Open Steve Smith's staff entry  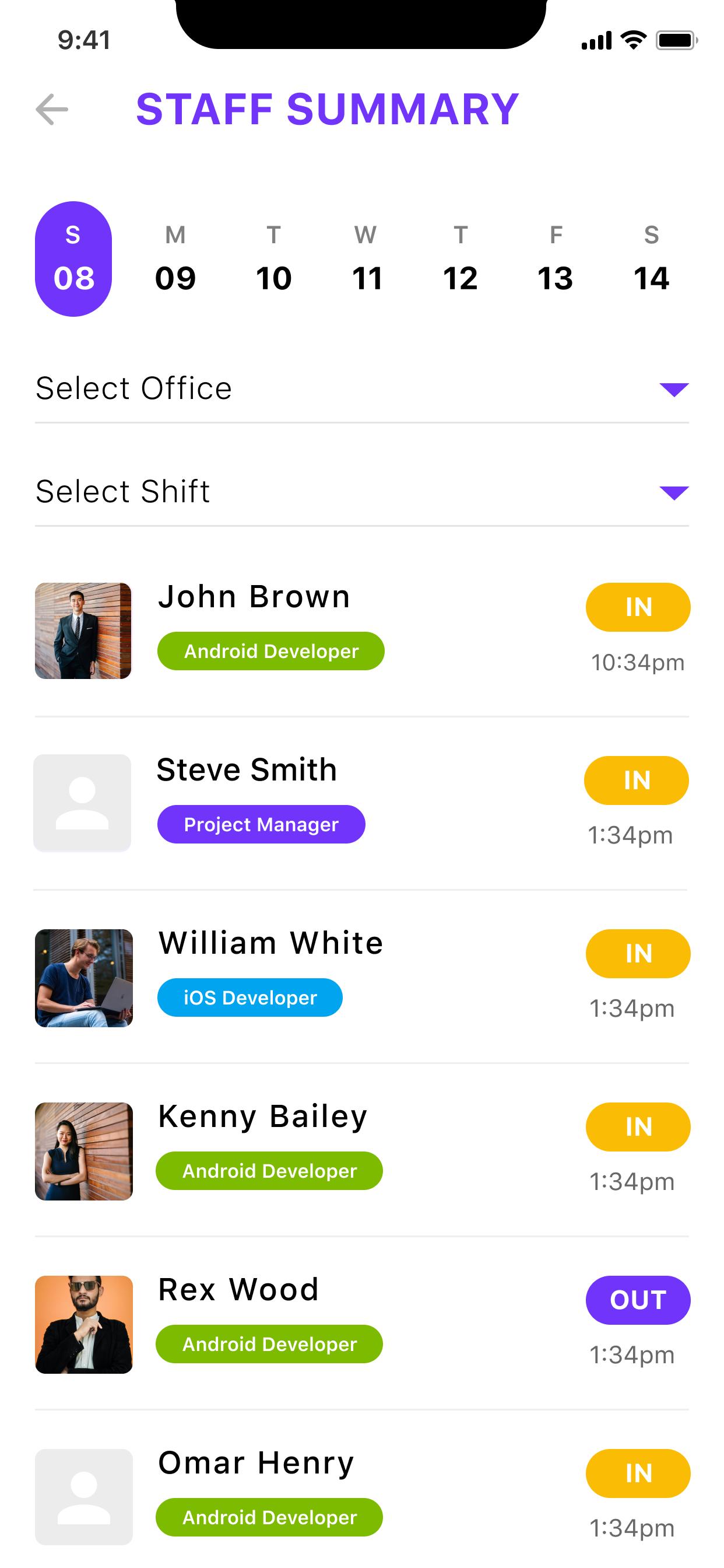[x=362, y=803]
